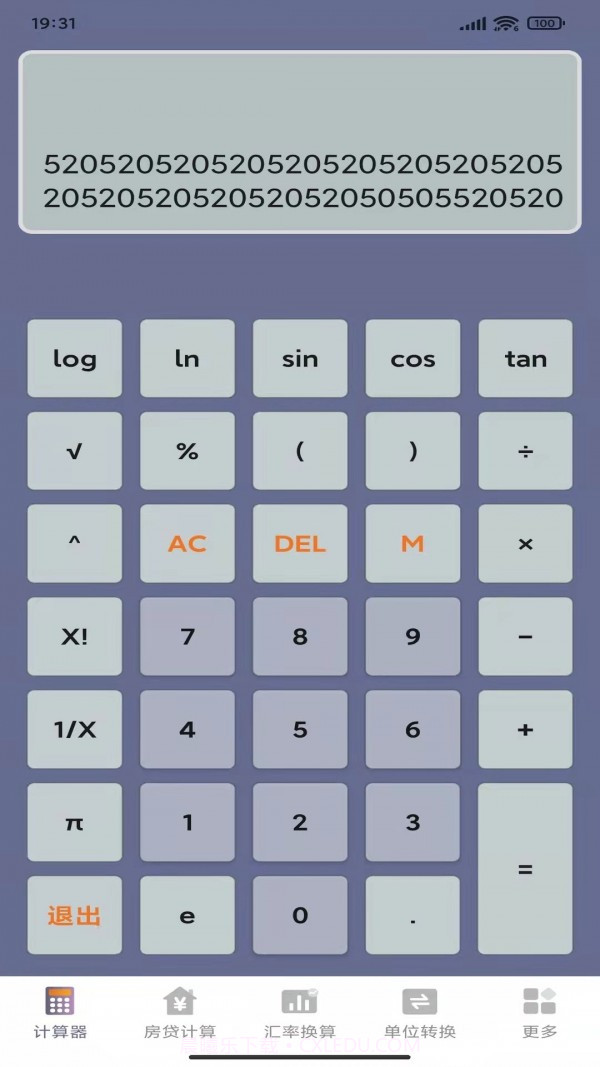Tap the X! factorial key

pos(74,636)
